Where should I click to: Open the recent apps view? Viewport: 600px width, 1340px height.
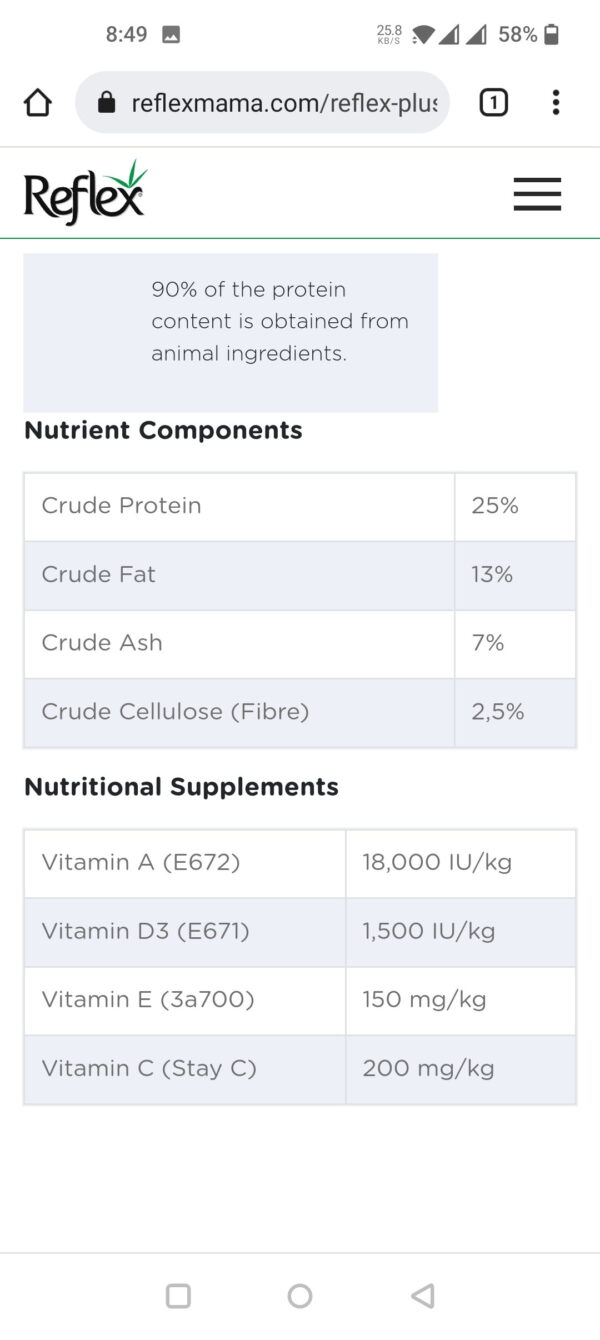[178, 1296]
